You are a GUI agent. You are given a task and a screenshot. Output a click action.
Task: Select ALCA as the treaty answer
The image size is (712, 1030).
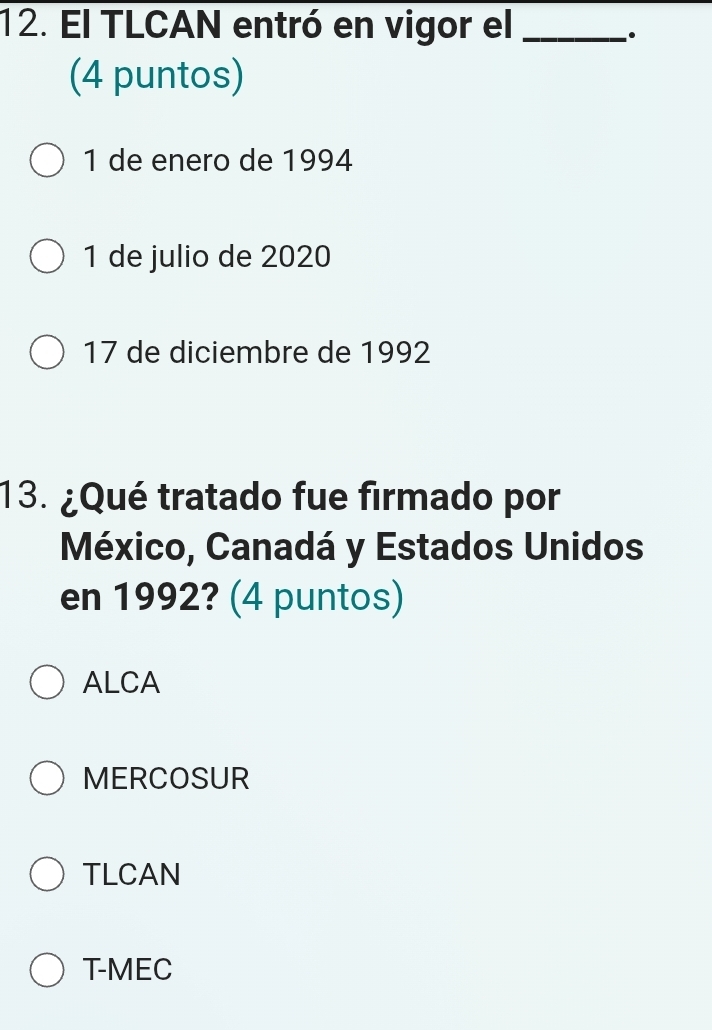48,683
